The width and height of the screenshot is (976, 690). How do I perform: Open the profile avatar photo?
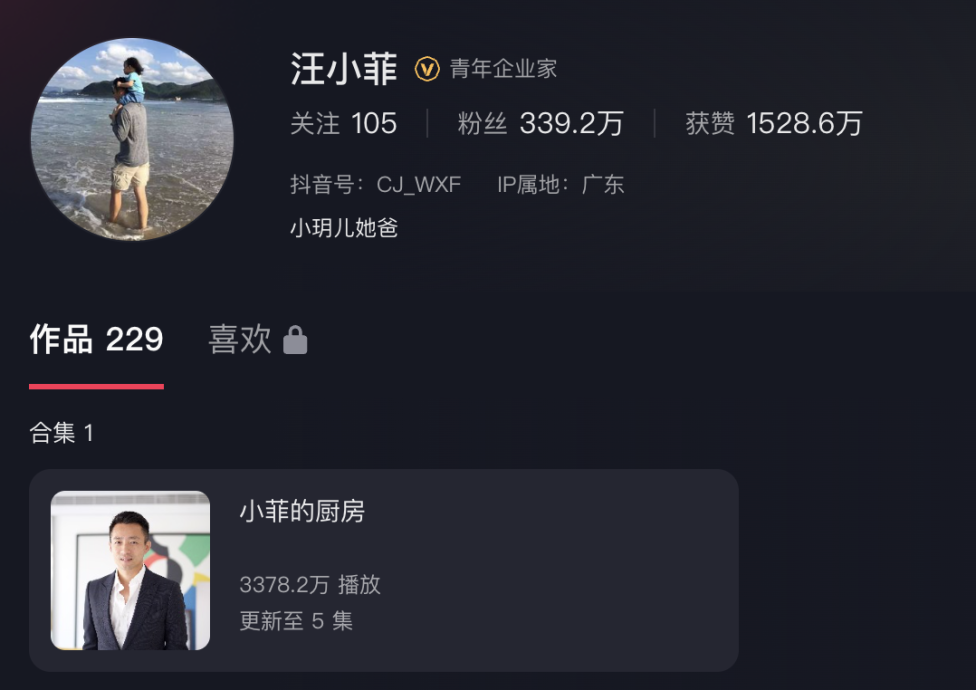(x=132, y=139)
